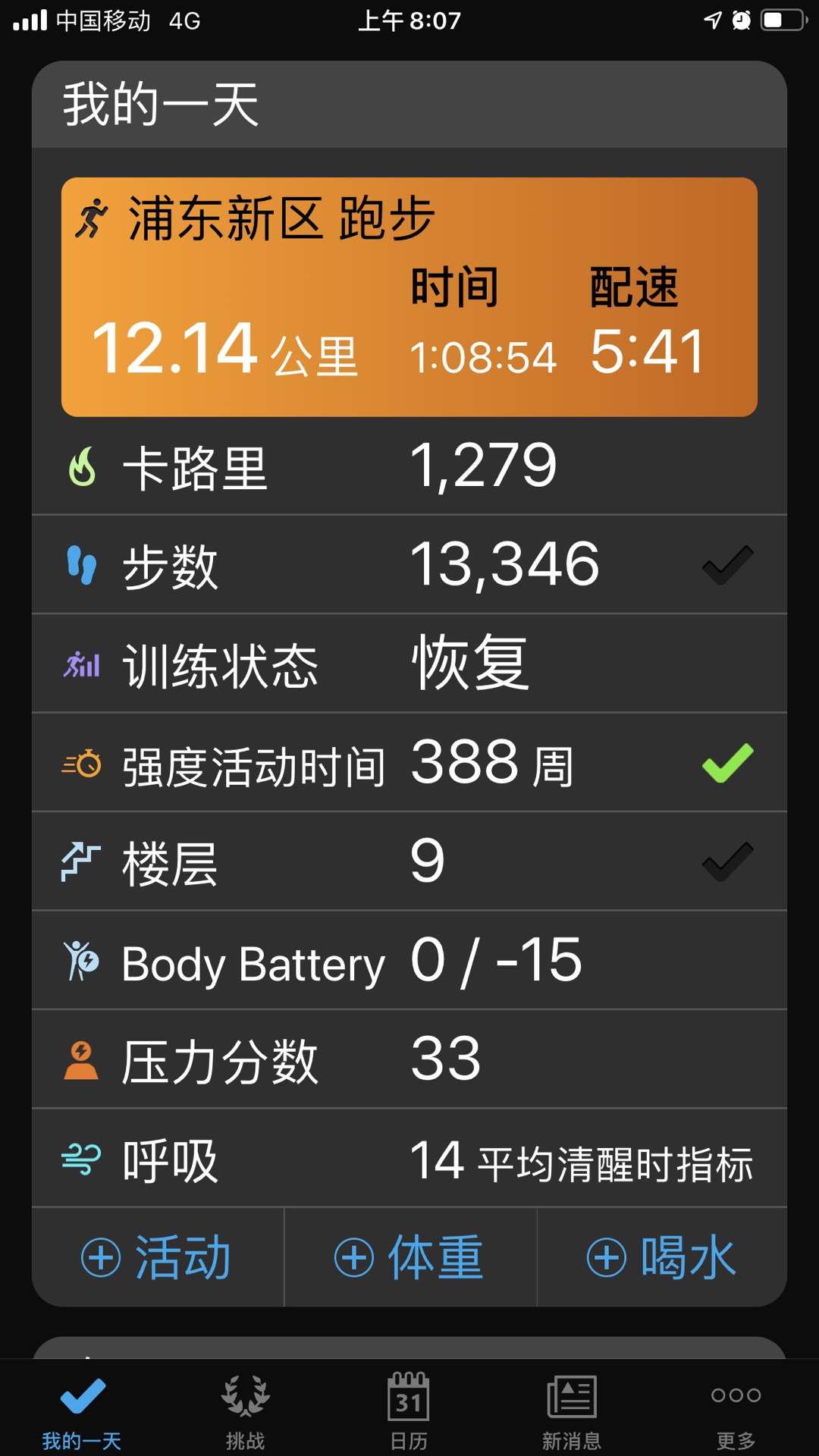The height and width of the screenshot is (1456, 819).
Task: Add a new 活动
Action: click(158, 1257)
